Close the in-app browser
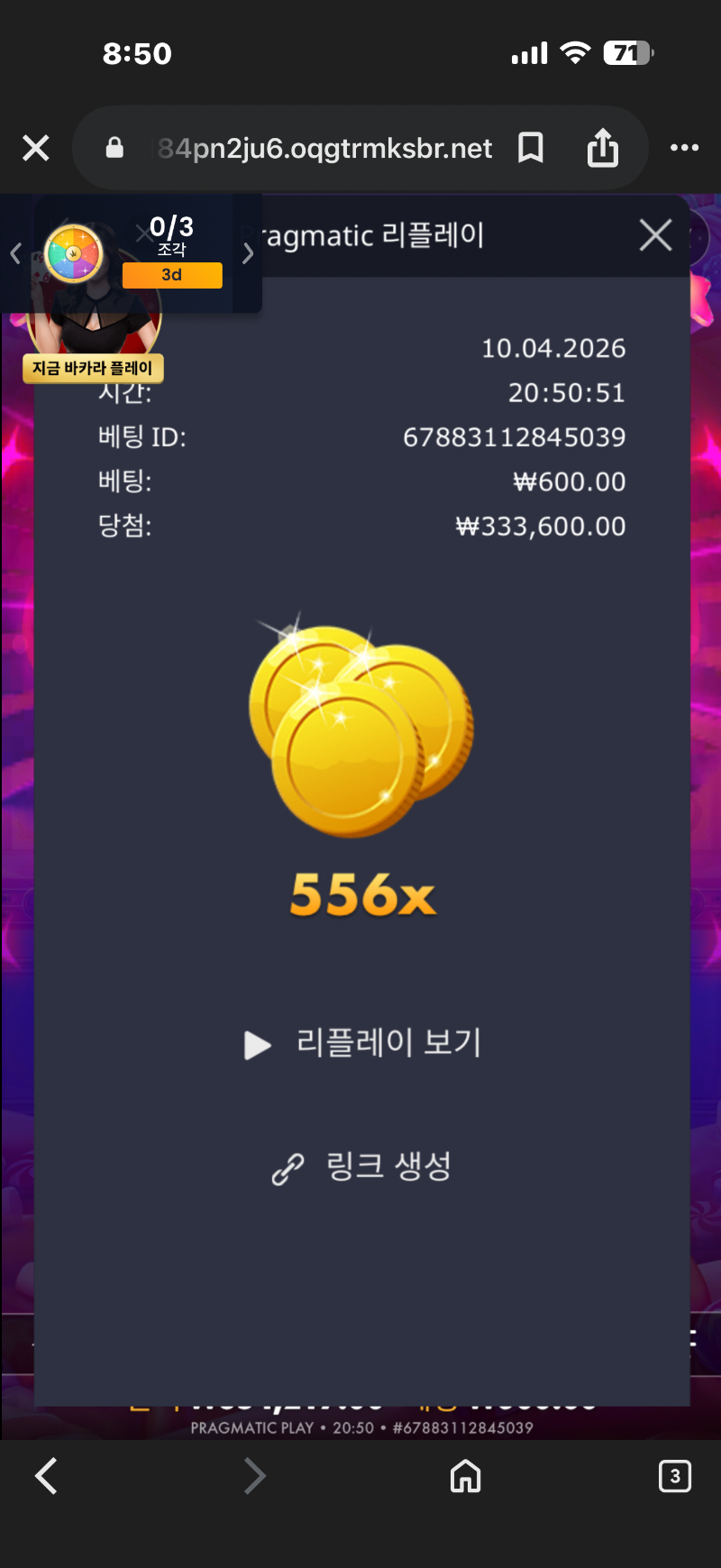721x1568 pixels. pyautogui.click(x=36, y=148)
